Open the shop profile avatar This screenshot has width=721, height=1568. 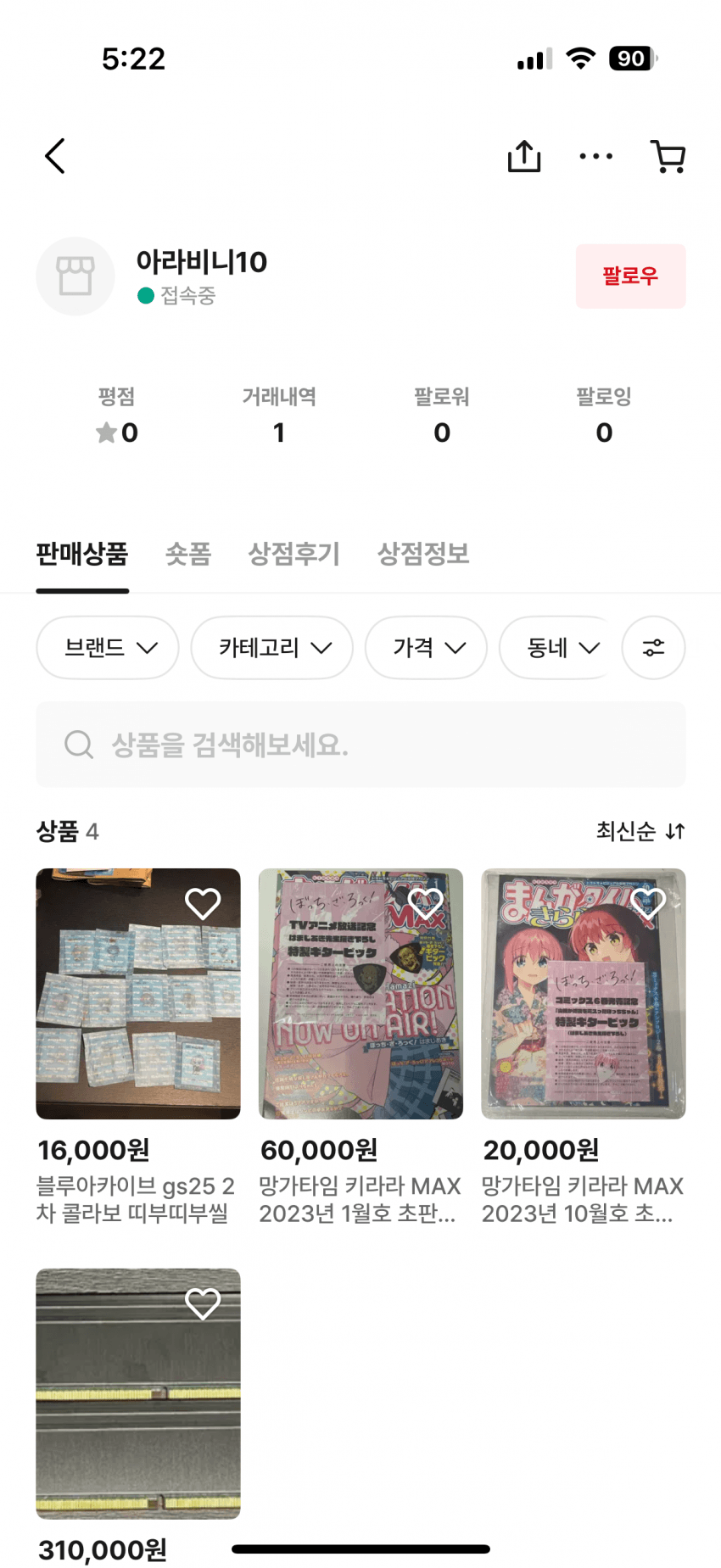coord(75,276)
